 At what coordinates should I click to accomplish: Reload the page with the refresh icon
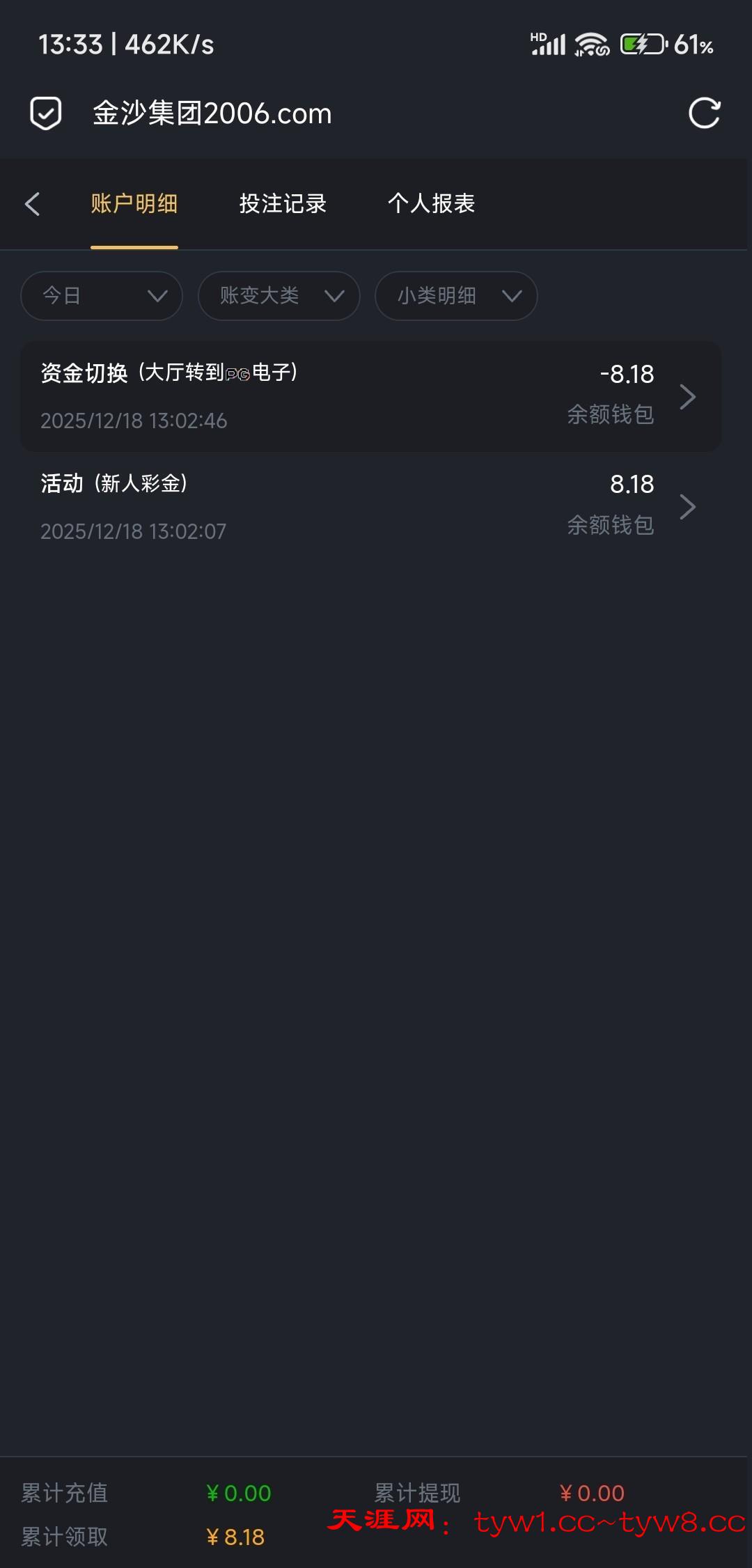point(704,113)
